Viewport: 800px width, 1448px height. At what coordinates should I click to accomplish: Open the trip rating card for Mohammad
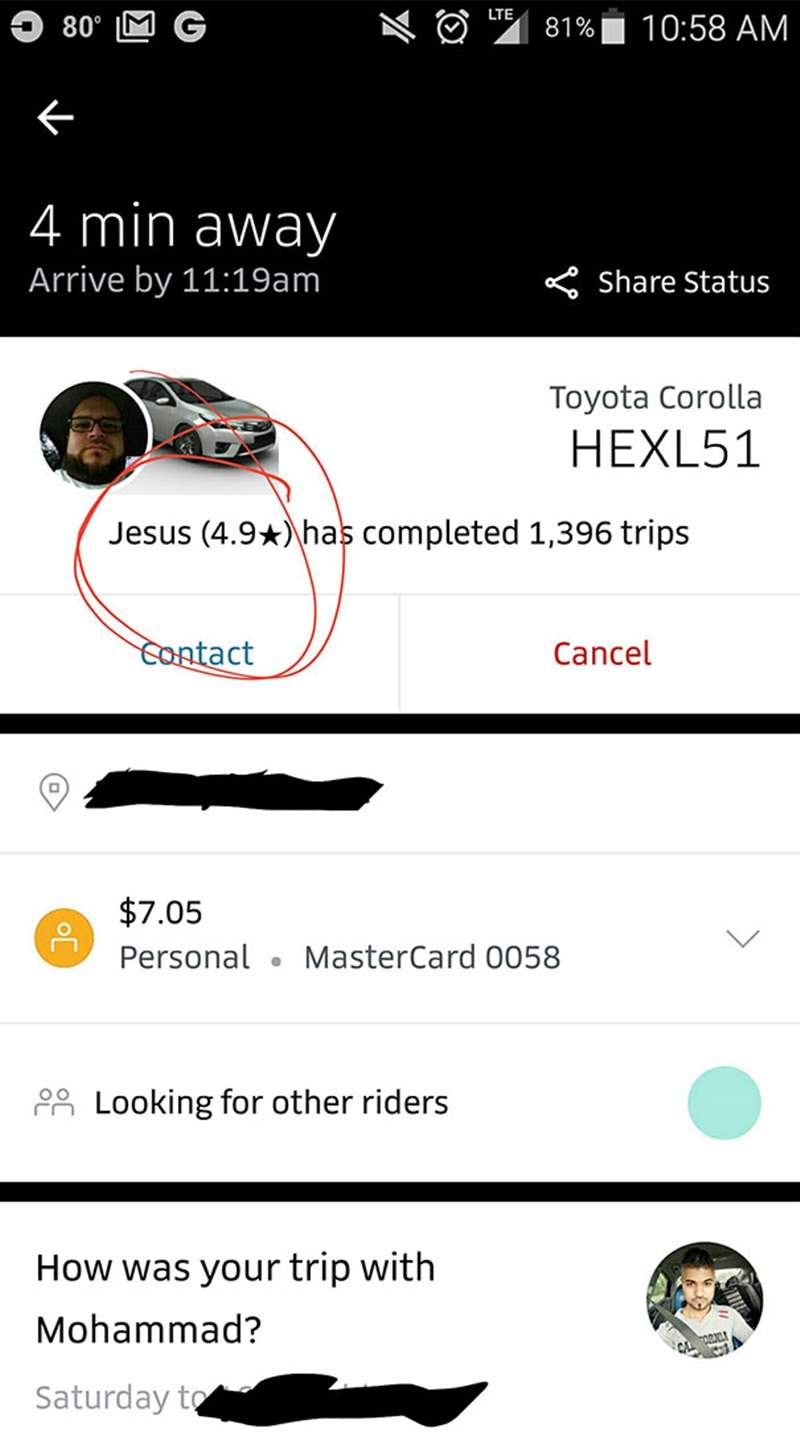coord(300,1300)
